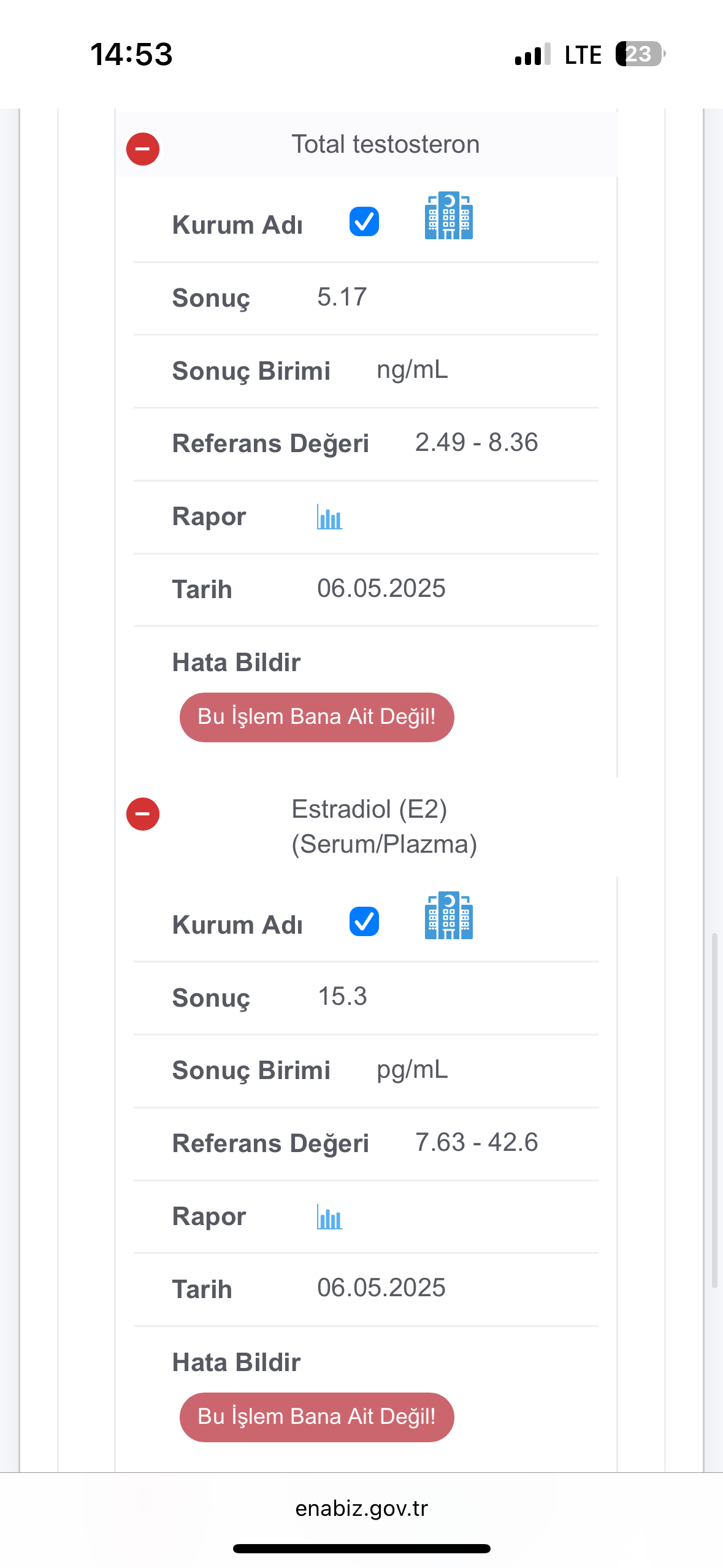Open the hospital icon for Total testosteron
The height and width of the screenshot is (1568, 723).
point(449,215)
